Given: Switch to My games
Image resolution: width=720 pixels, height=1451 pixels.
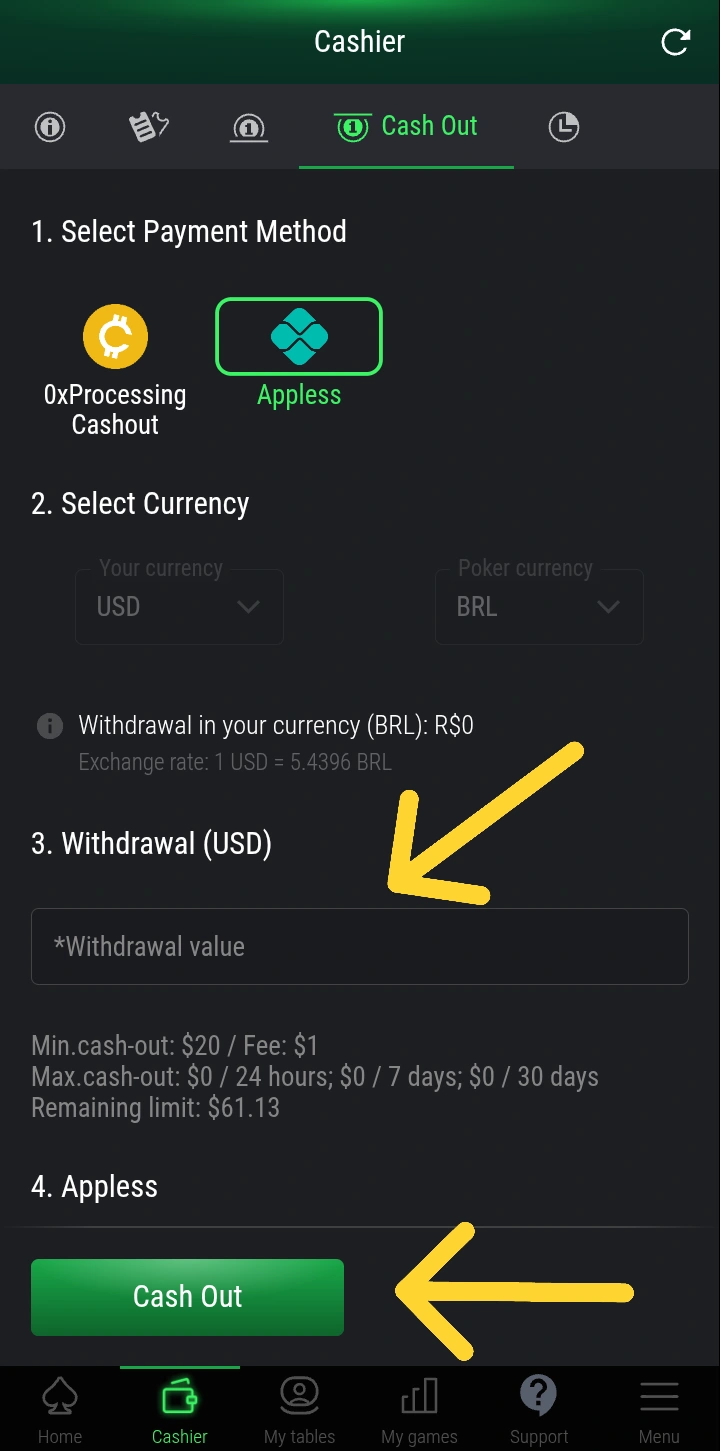Looking at the screenshot, I should point(419,1408).
